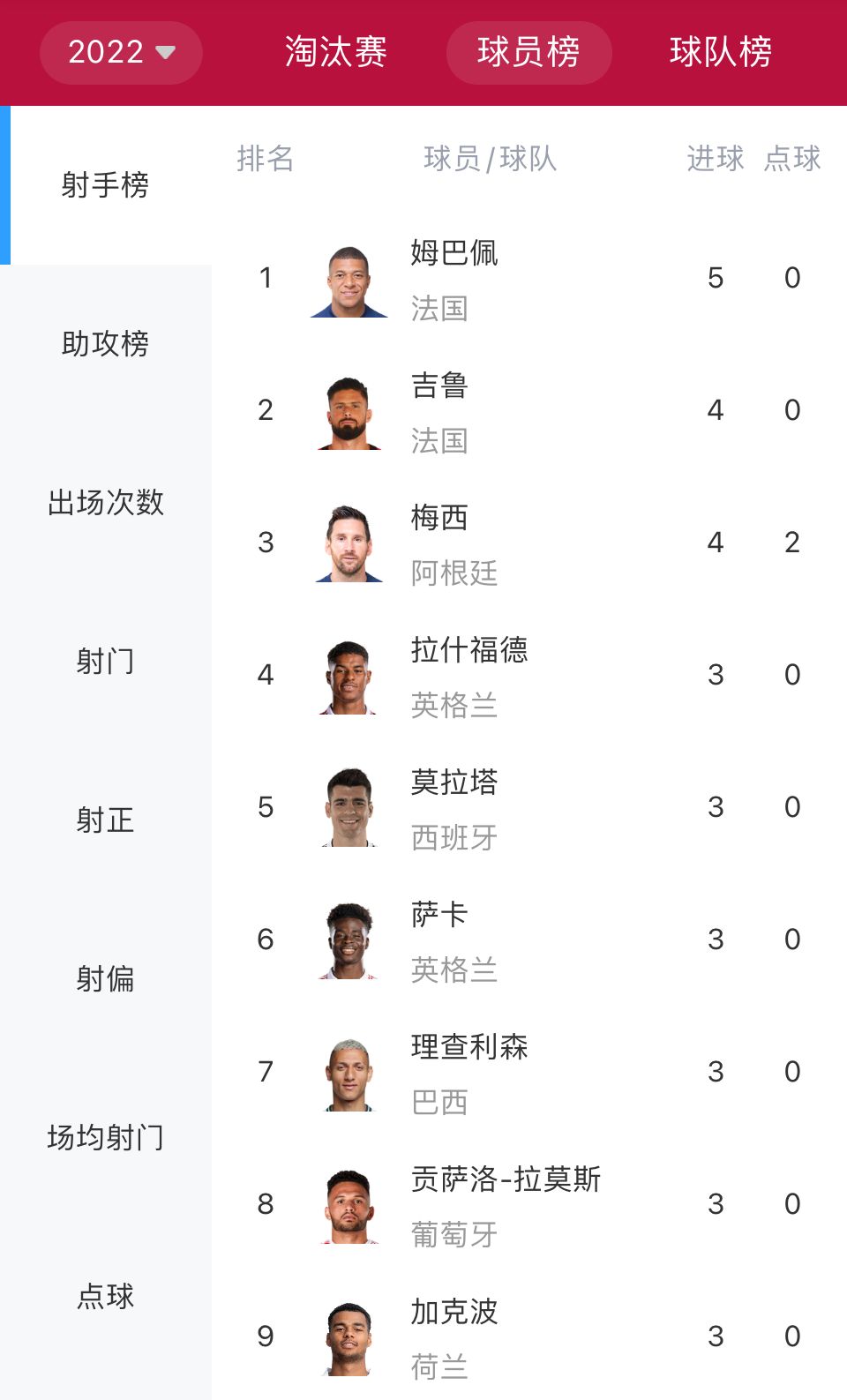Open 拉什福德's player row
The width and height of the screenshot is (847, 1400).
529,675
